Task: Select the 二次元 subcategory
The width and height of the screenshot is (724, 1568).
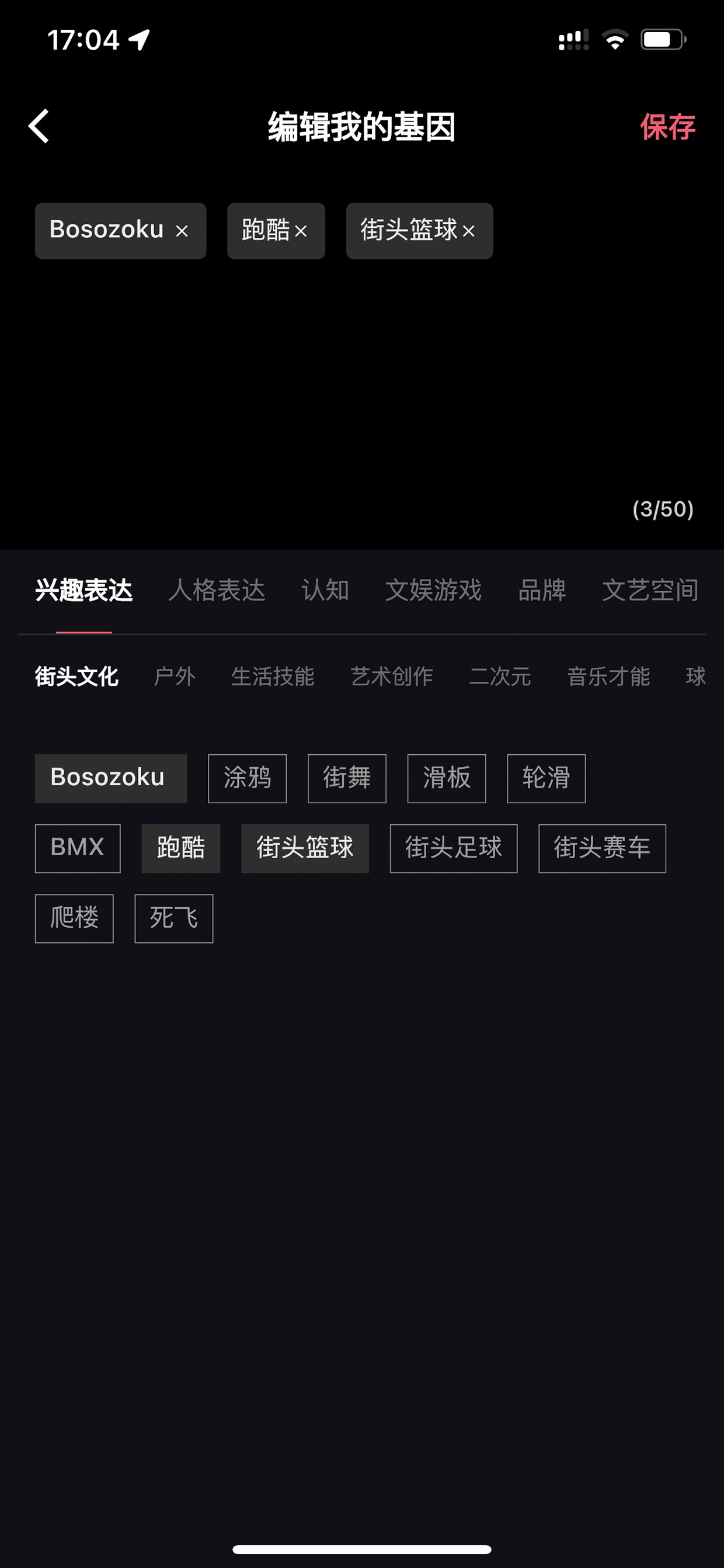Action: pyautogui.click(x=500, y=677)
